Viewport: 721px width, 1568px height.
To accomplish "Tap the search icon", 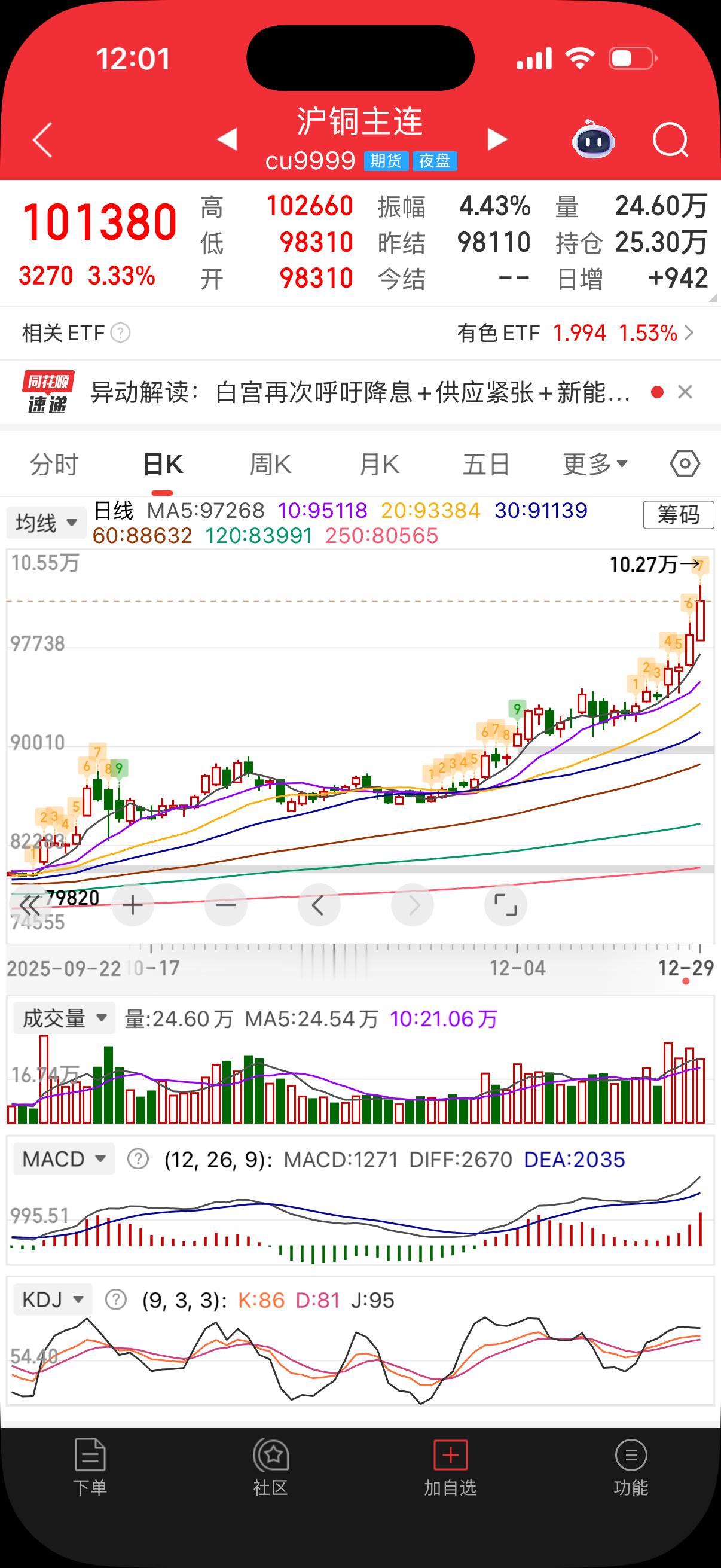I will [x=671, y=140].
